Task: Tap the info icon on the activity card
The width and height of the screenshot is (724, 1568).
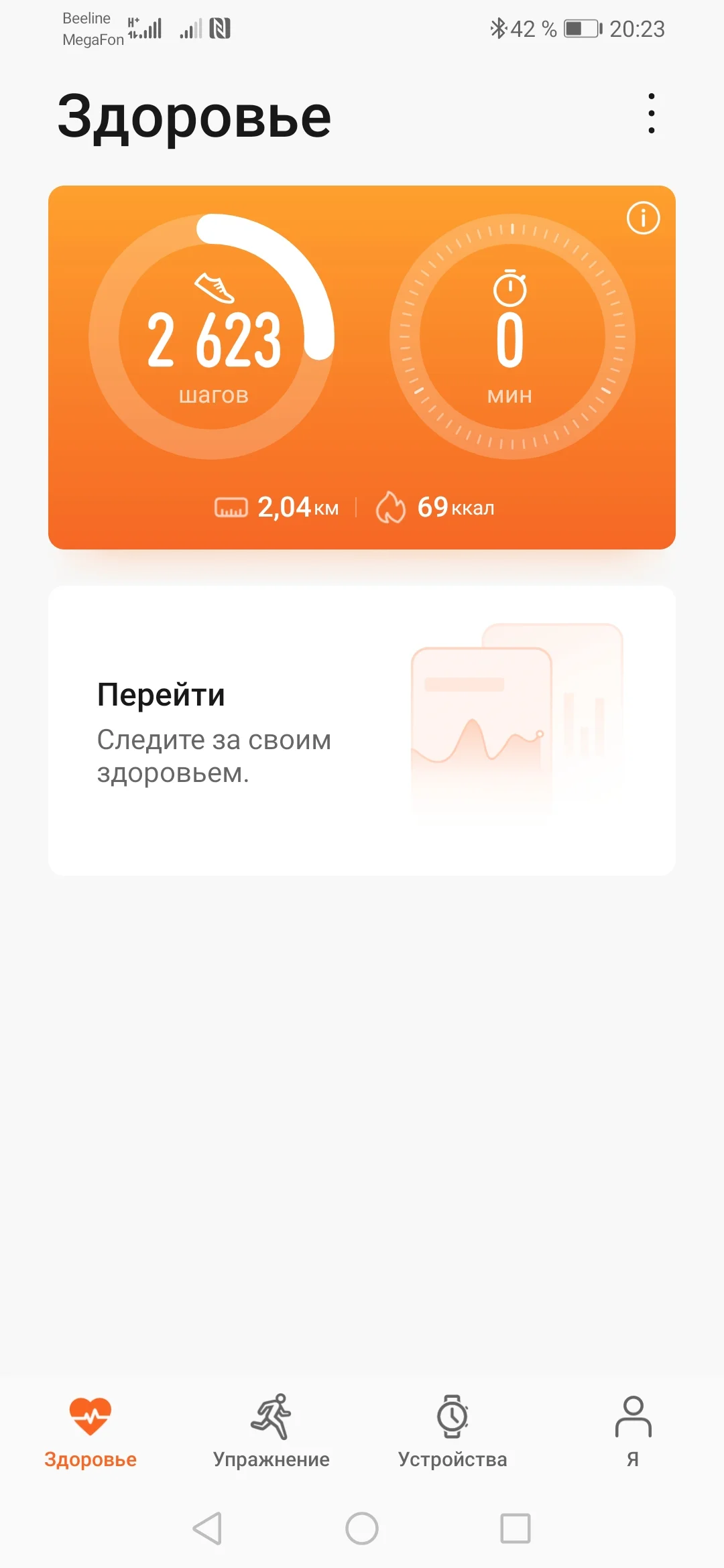Action: tap(643, 218)
